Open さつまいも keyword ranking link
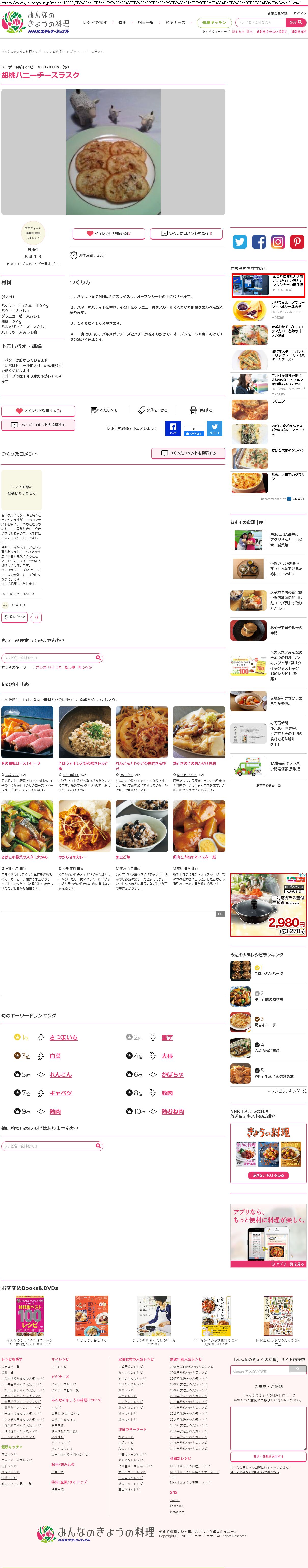This screenshot has height=1568, width=308. (63, 1037)
